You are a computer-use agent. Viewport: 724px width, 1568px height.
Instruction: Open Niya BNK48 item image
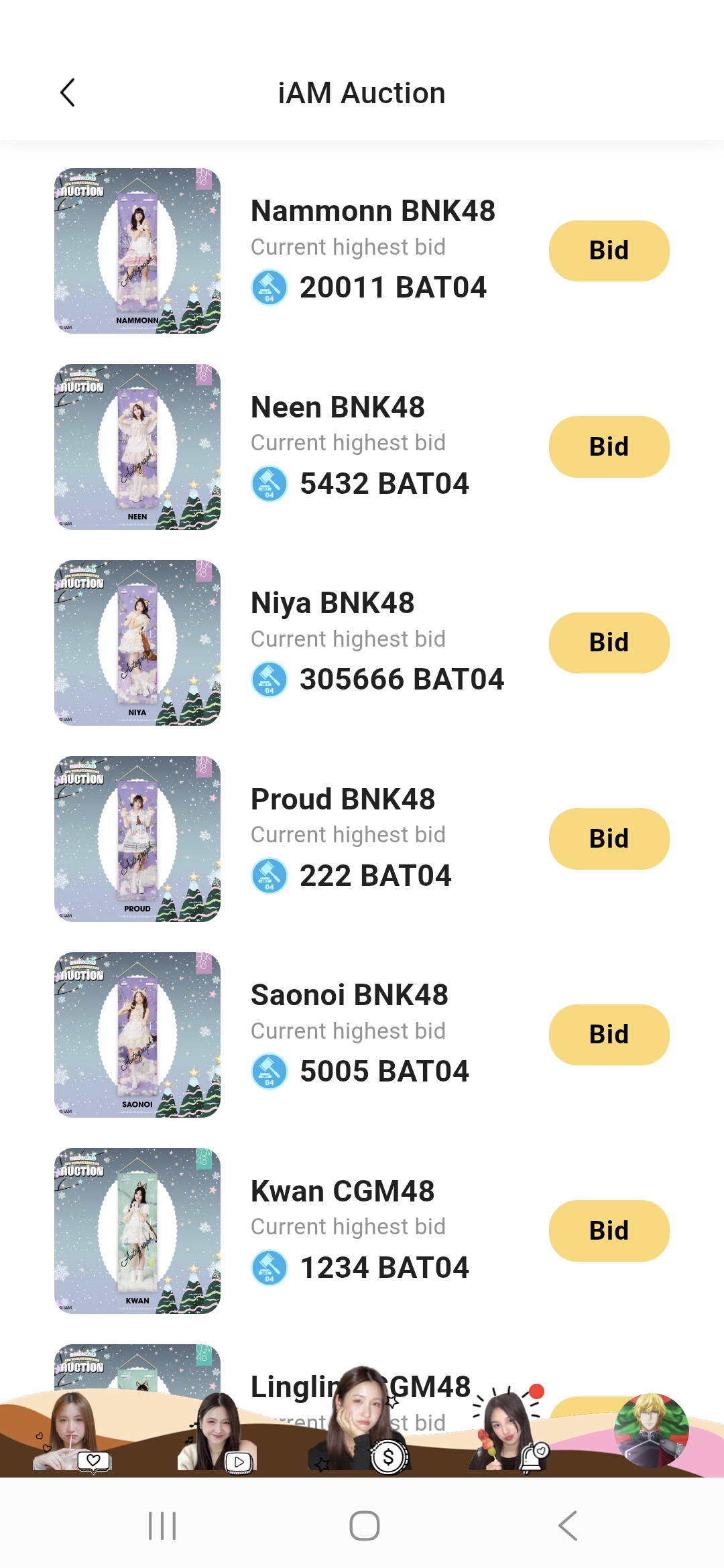pyautogui.click(x=137, y=643)
